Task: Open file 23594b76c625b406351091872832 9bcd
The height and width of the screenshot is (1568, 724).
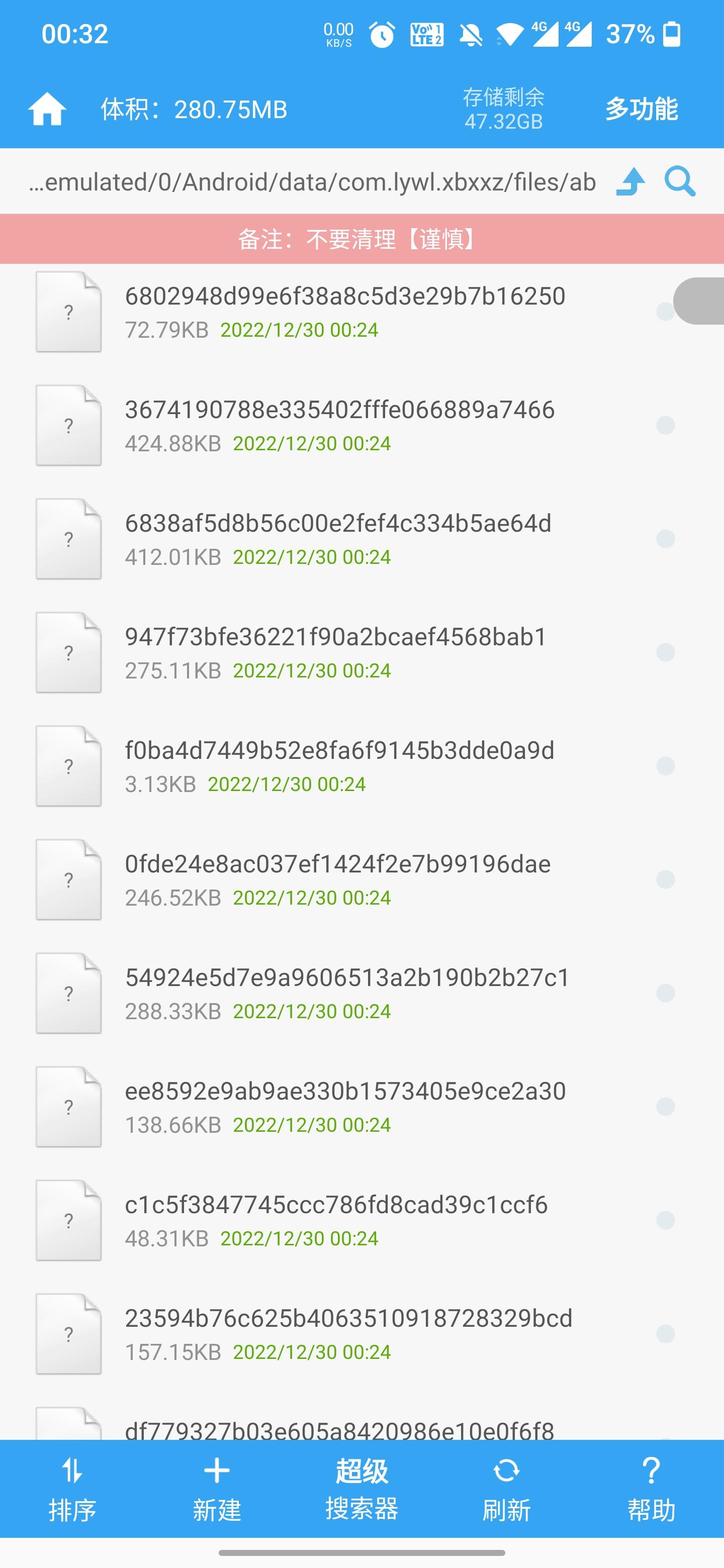Action: coord(348,1334)
